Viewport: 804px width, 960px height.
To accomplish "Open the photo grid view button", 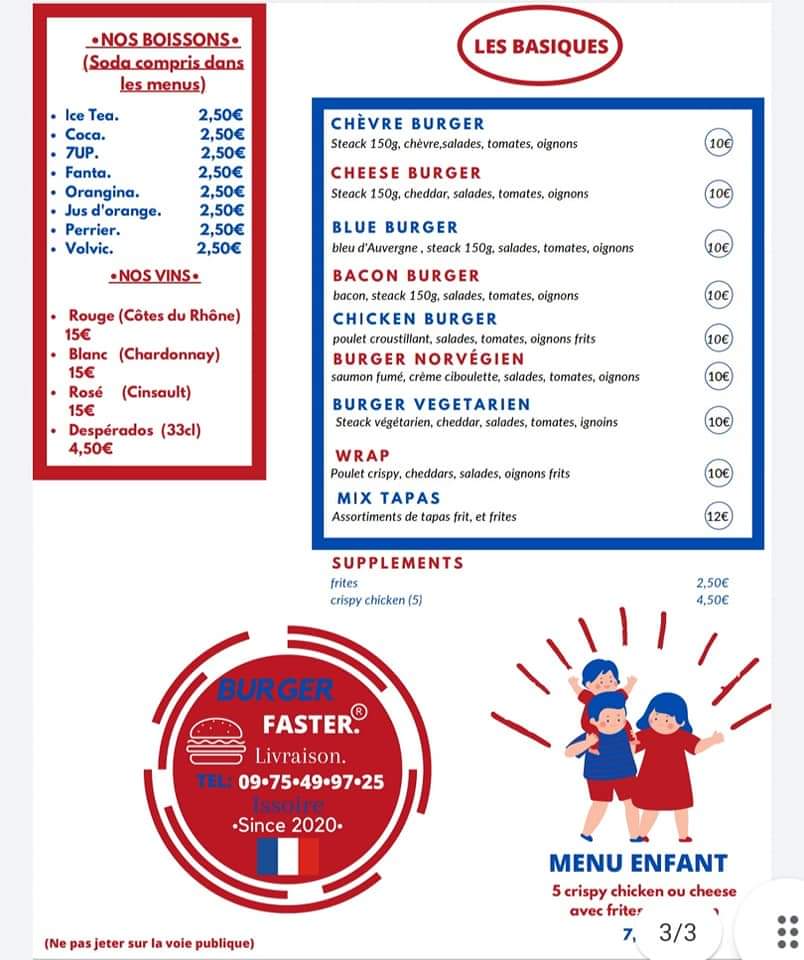I will [787, 931].
